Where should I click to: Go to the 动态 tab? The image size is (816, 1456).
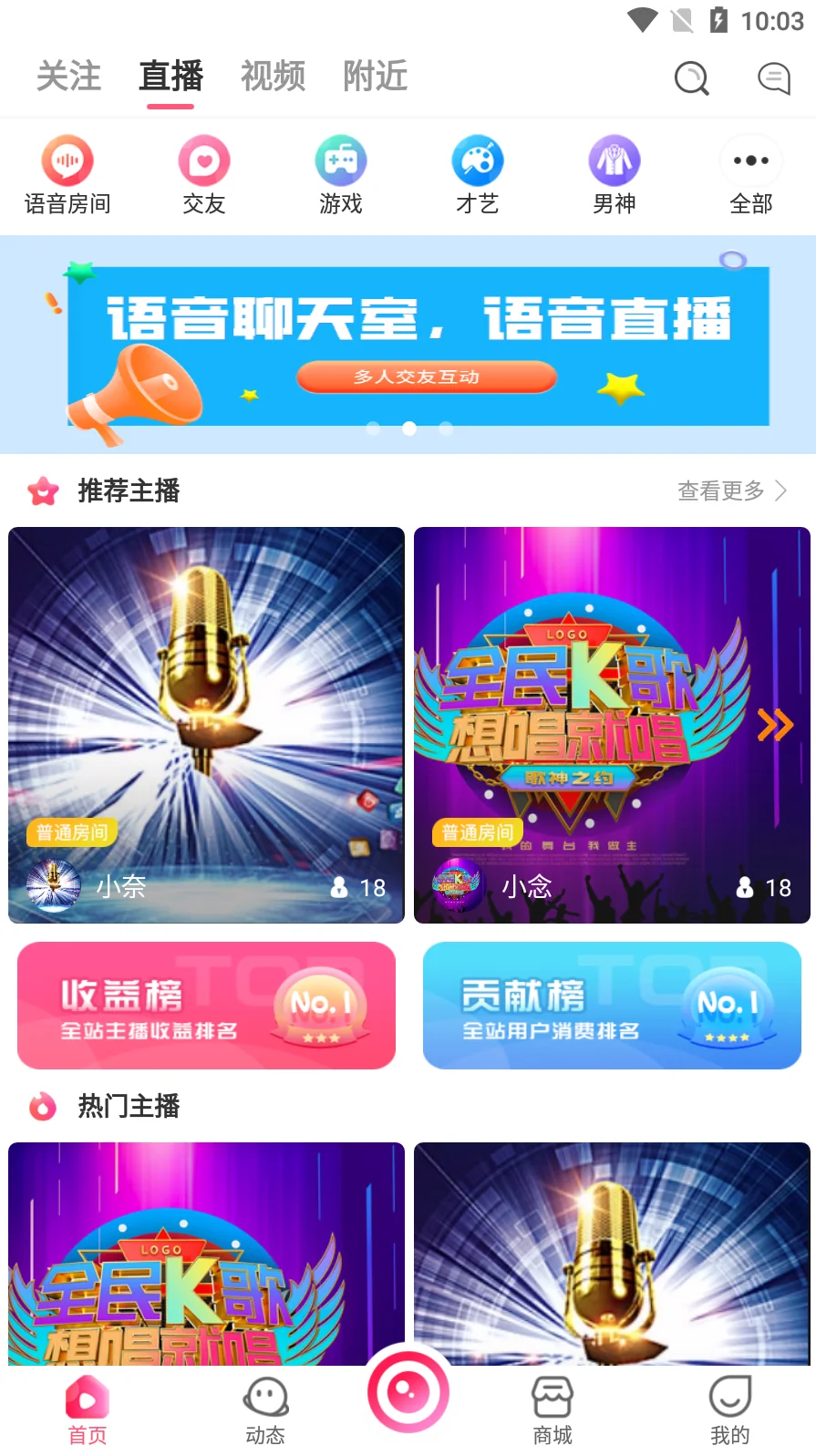click(x=265, y=1410)
